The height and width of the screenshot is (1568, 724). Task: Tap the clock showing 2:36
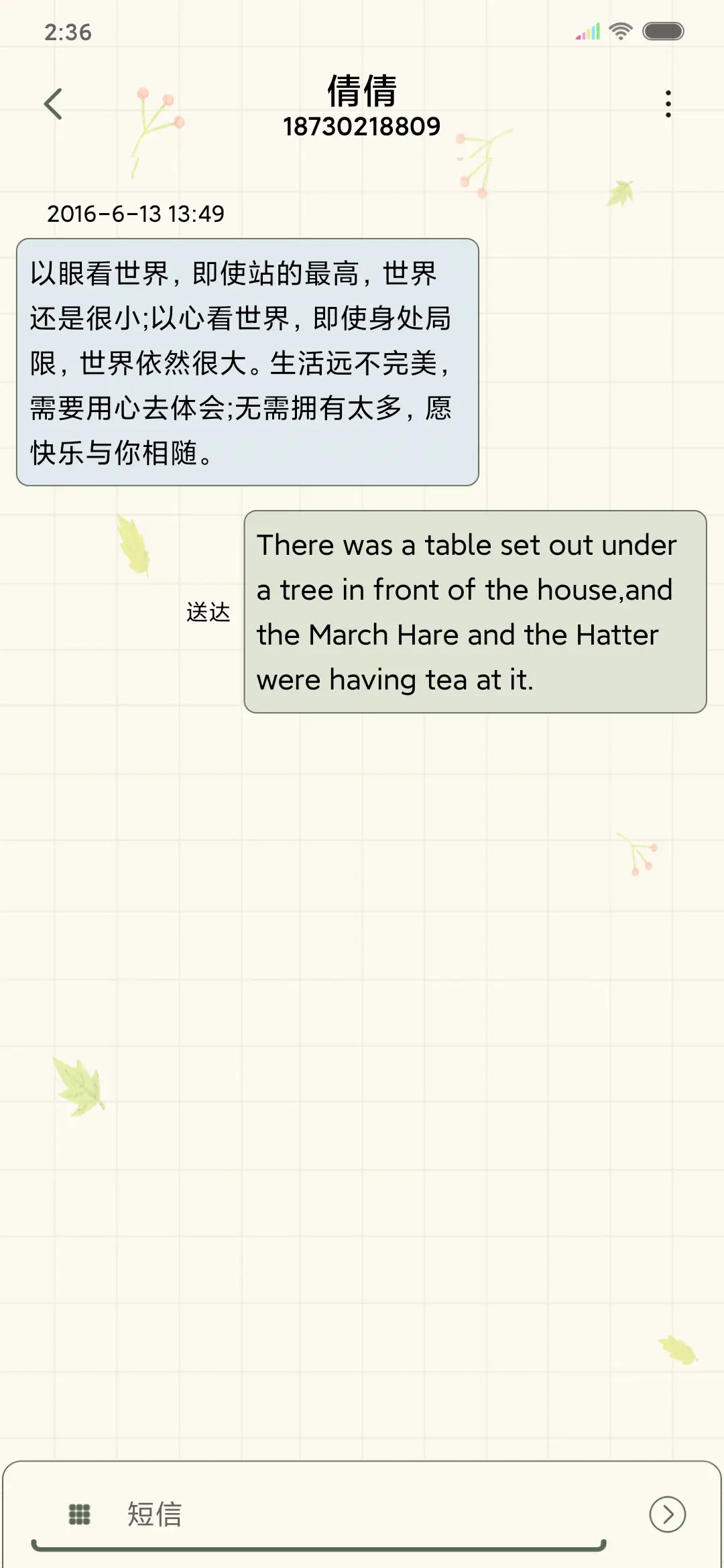point(67,31)
